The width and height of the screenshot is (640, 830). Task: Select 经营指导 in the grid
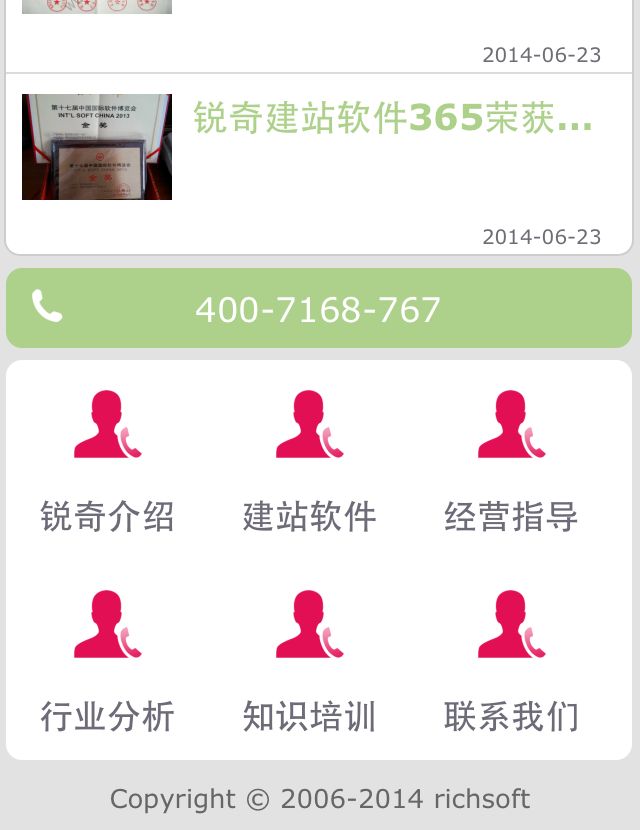click(511, 461)
